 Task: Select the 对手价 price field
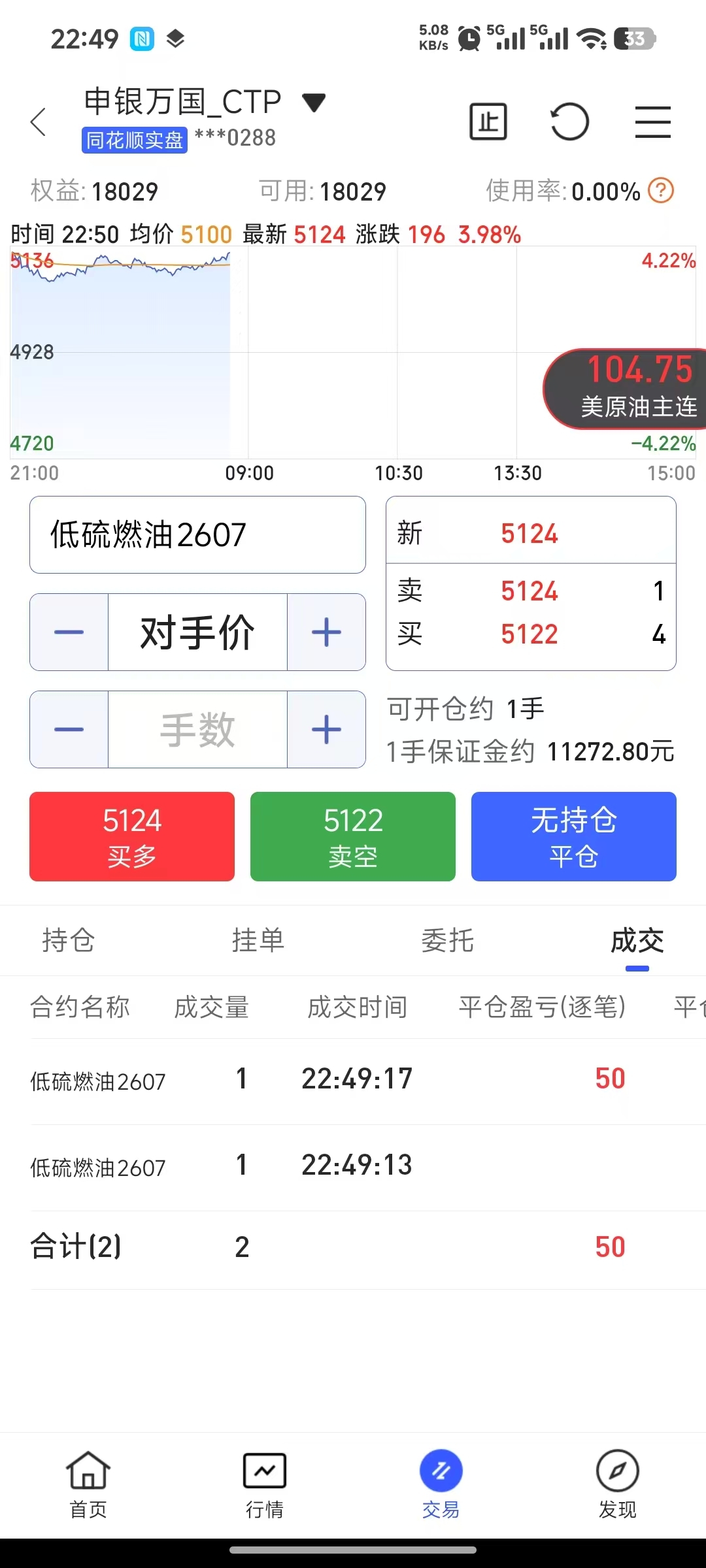[197, 632]
